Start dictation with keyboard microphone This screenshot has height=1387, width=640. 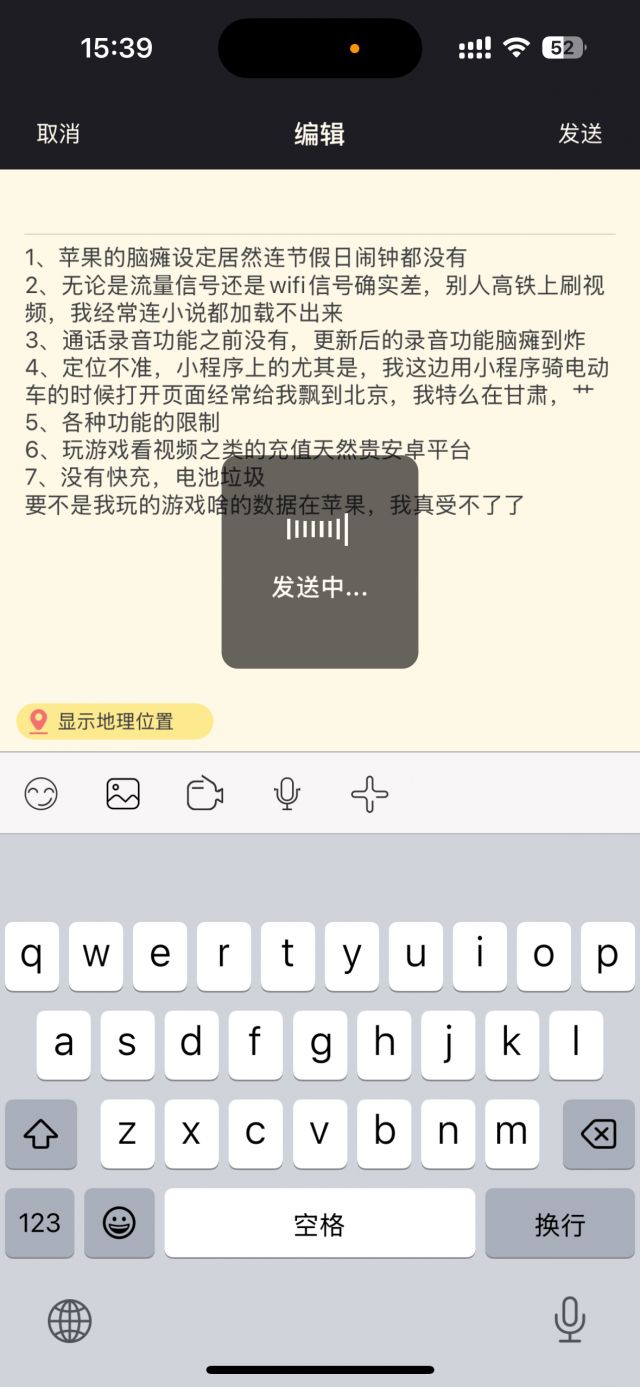coord(569,1319)
